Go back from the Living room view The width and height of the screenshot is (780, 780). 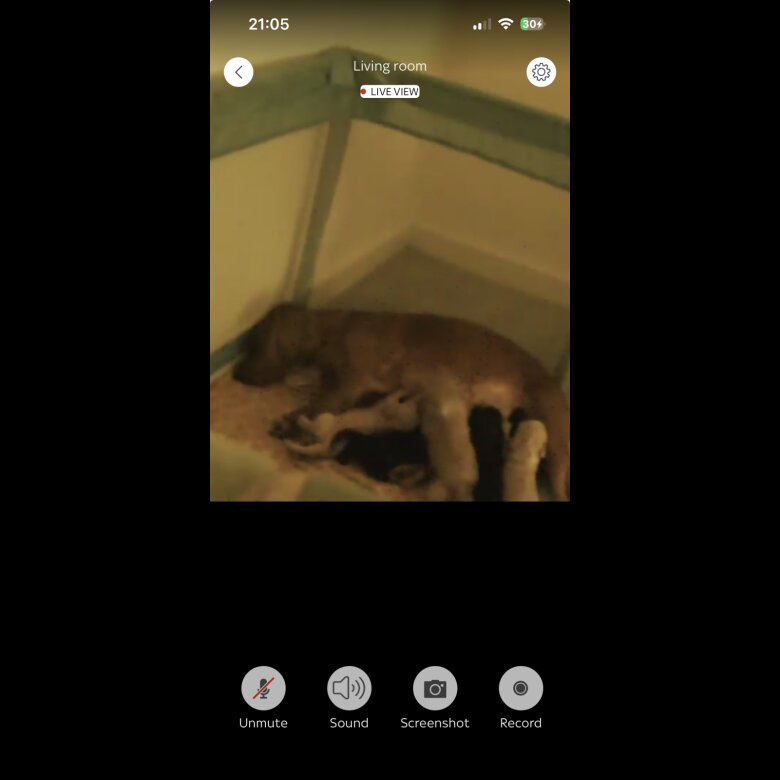pyautogui.click(x=238, y=72)
